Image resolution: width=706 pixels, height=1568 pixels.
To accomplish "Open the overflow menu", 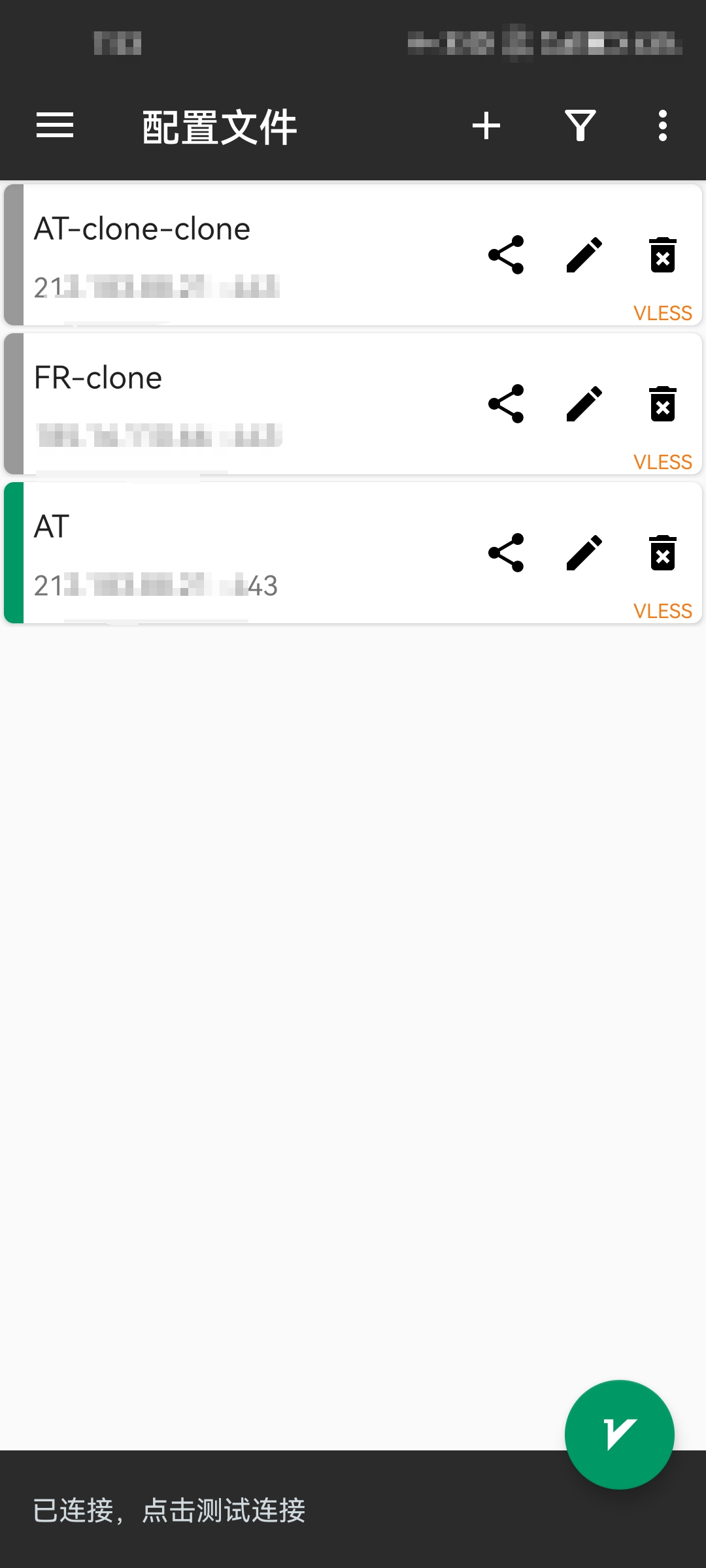I will click(x=663, y=125).
